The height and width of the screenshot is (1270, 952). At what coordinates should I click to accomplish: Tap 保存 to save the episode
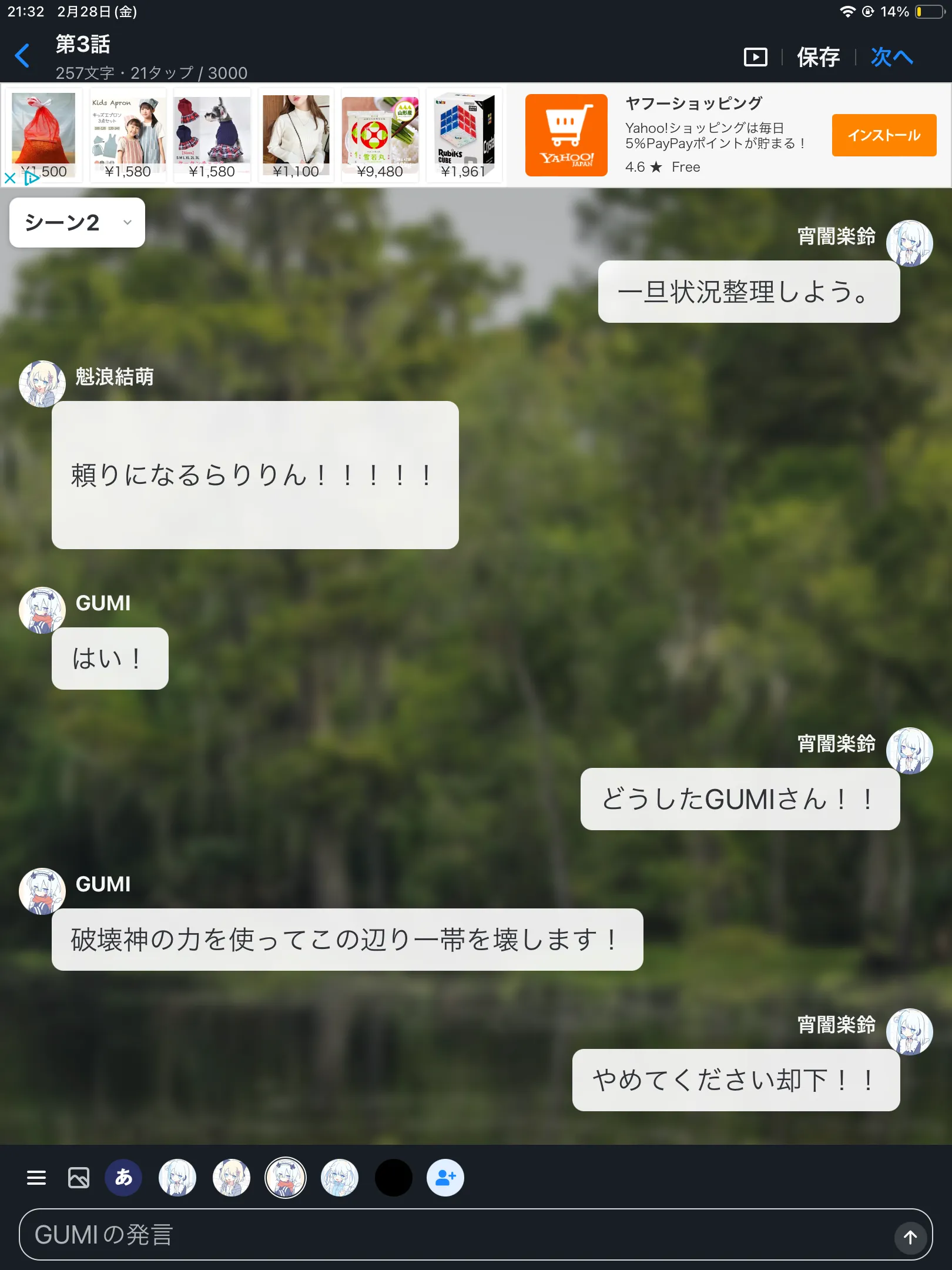coord(818,57)
